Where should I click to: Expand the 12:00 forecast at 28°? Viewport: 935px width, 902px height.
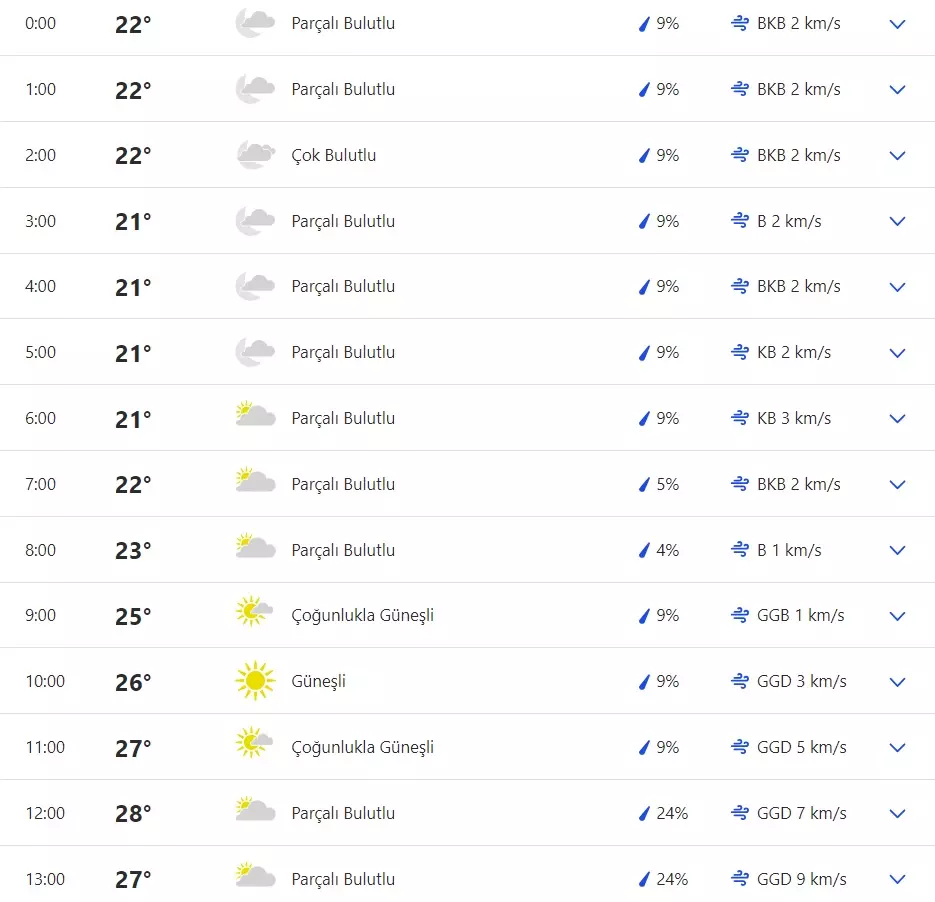click(897, 814)
